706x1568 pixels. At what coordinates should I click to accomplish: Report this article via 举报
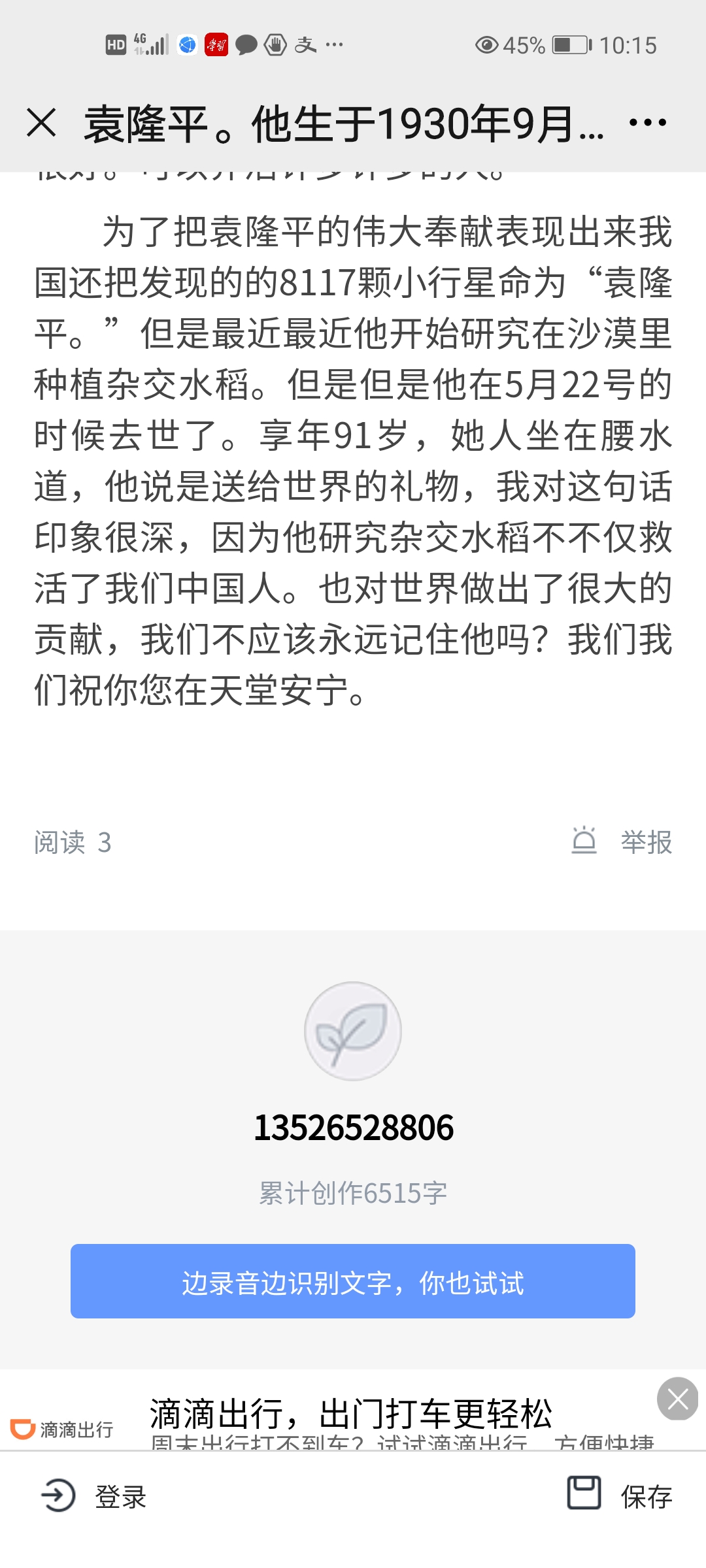pos(622,842)
